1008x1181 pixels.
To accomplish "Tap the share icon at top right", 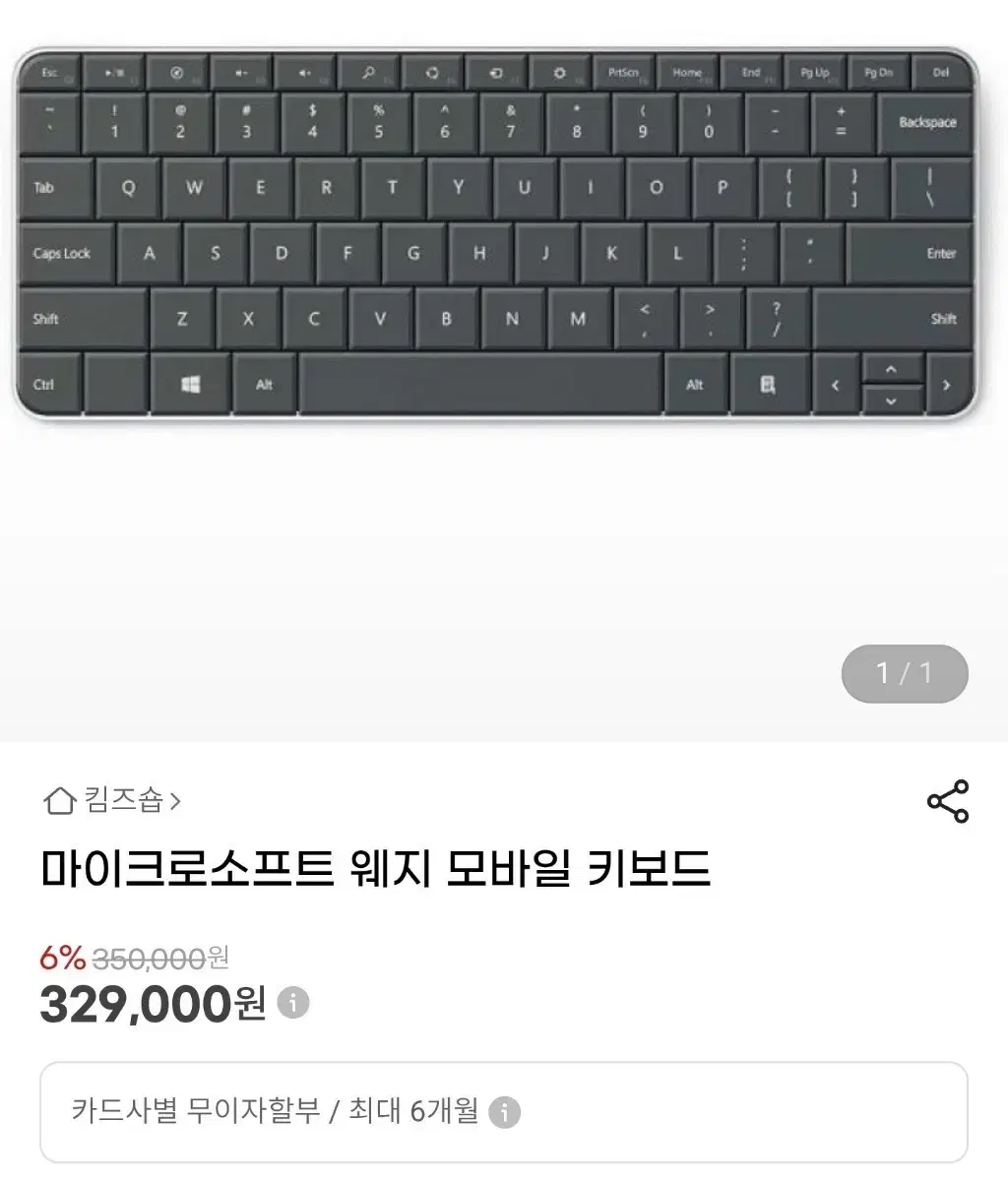I will point(946,803).
